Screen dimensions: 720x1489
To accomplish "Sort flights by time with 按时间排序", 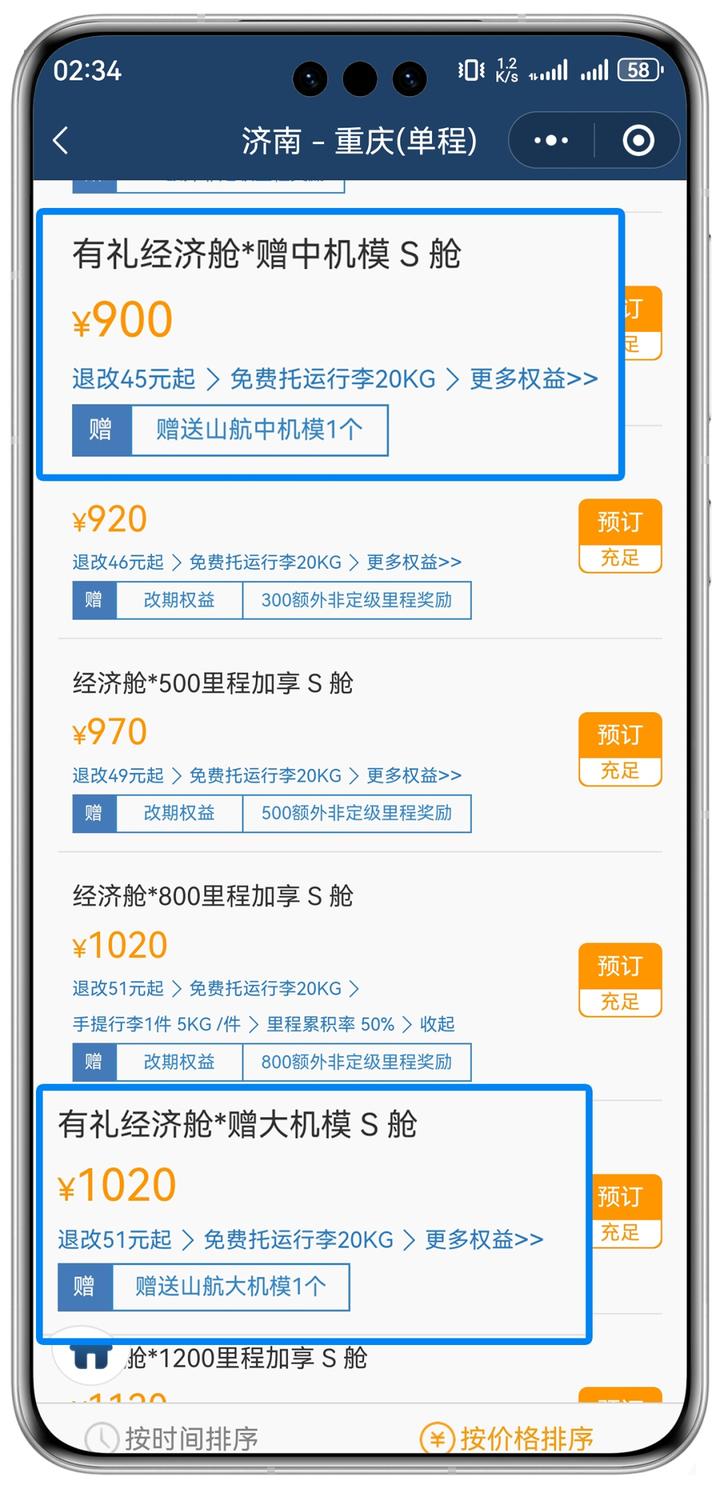I will click(172, 1438).
